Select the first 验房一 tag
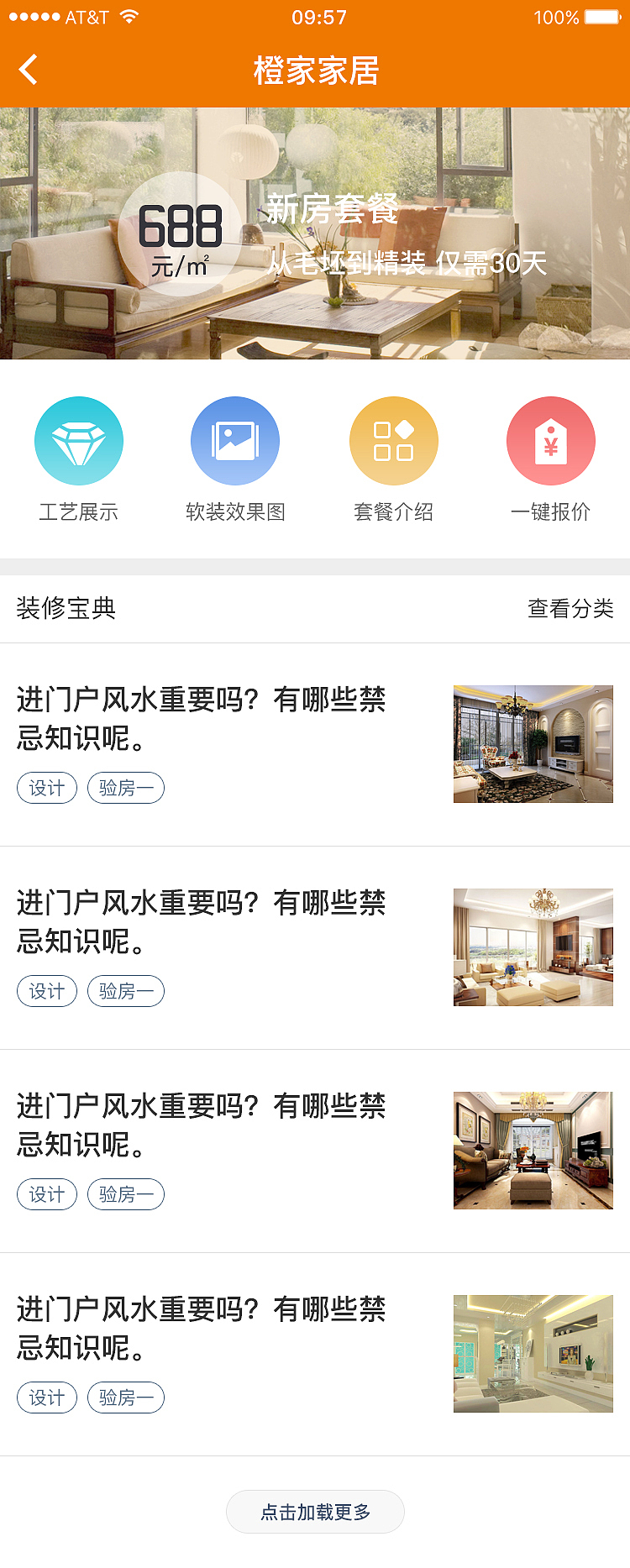Viewport: 630px width, 1568px height. 126,788
